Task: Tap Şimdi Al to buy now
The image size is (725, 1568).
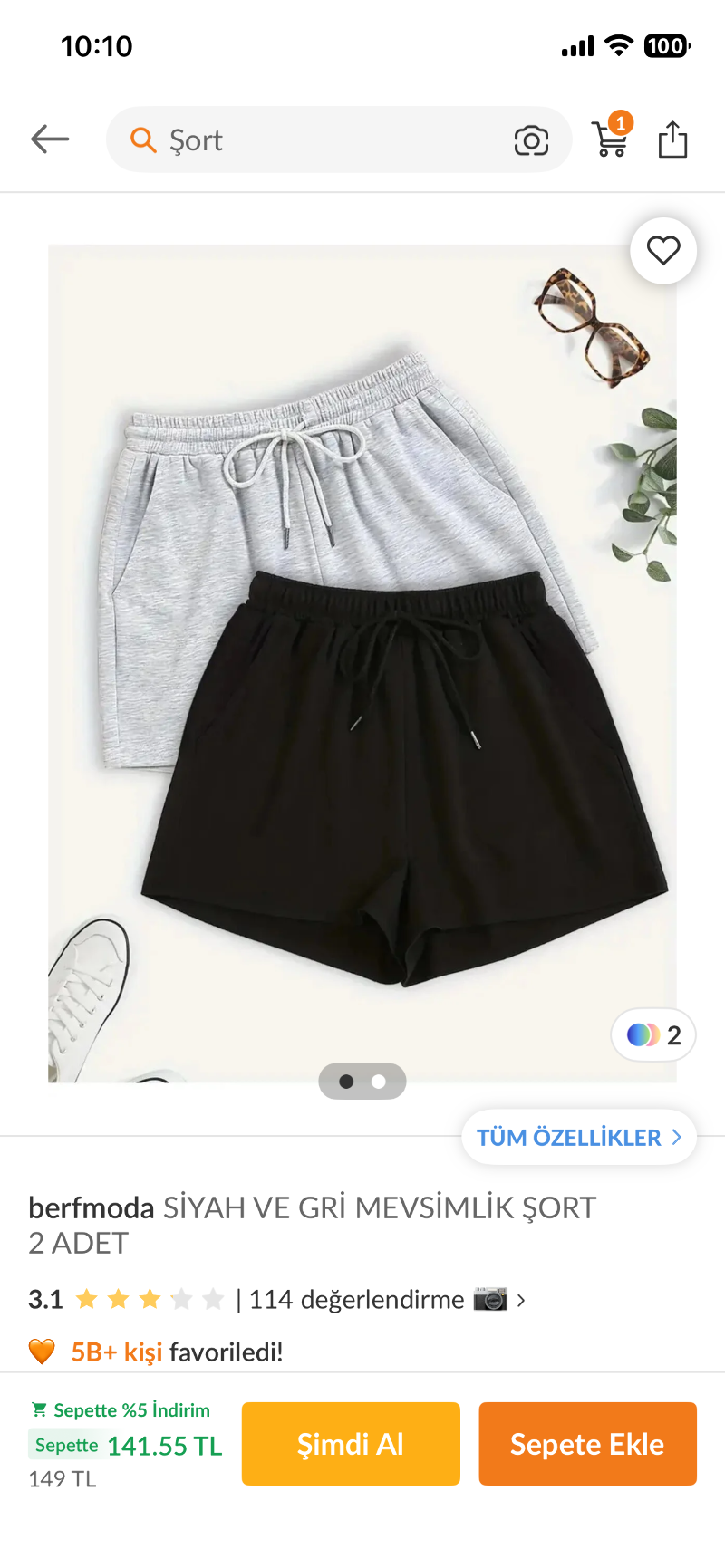Action: coord(351,1444)
